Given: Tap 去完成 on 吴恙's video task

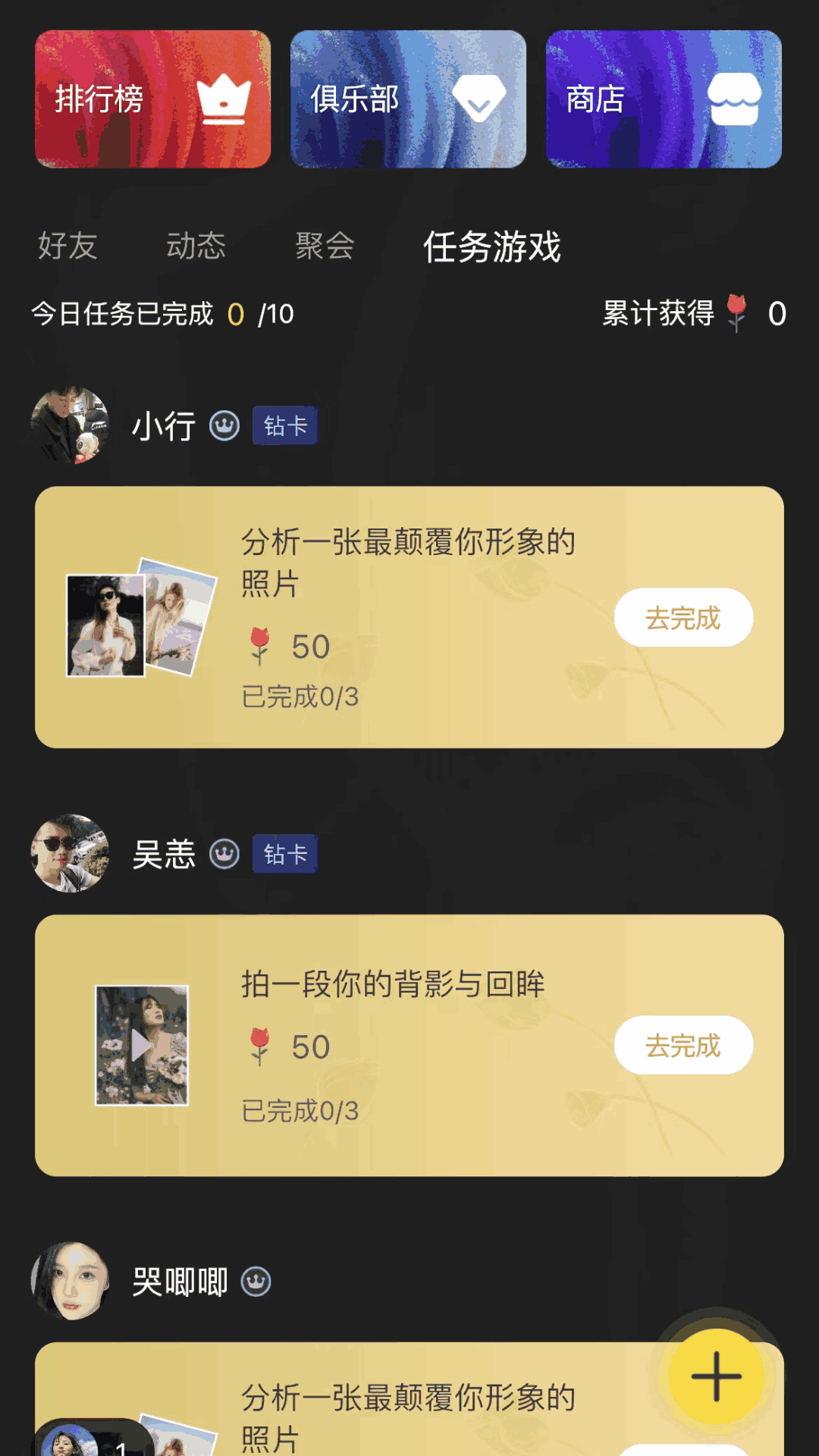Looking at the screenshot, I should tap(683, 1045).
